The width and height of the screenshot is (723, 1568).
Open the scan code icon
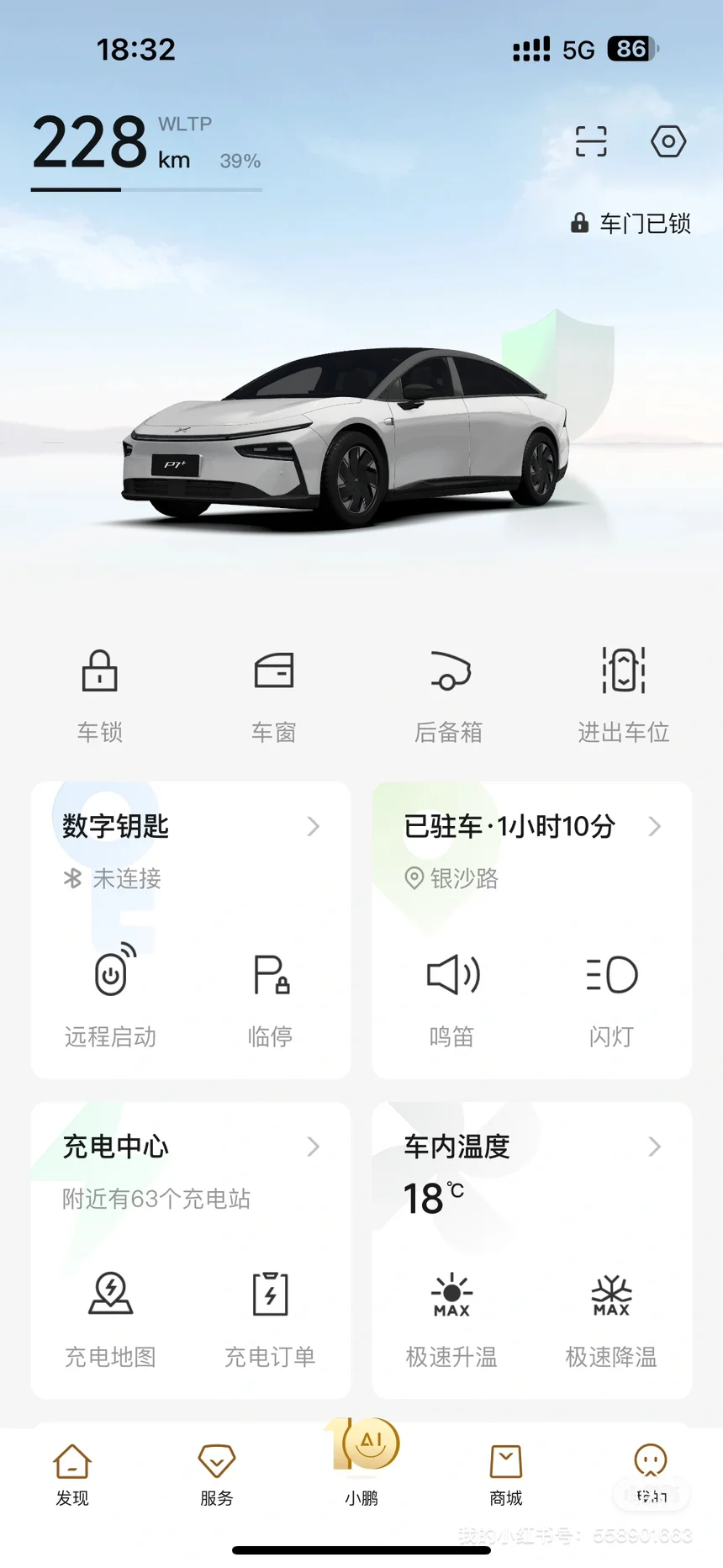591,141
